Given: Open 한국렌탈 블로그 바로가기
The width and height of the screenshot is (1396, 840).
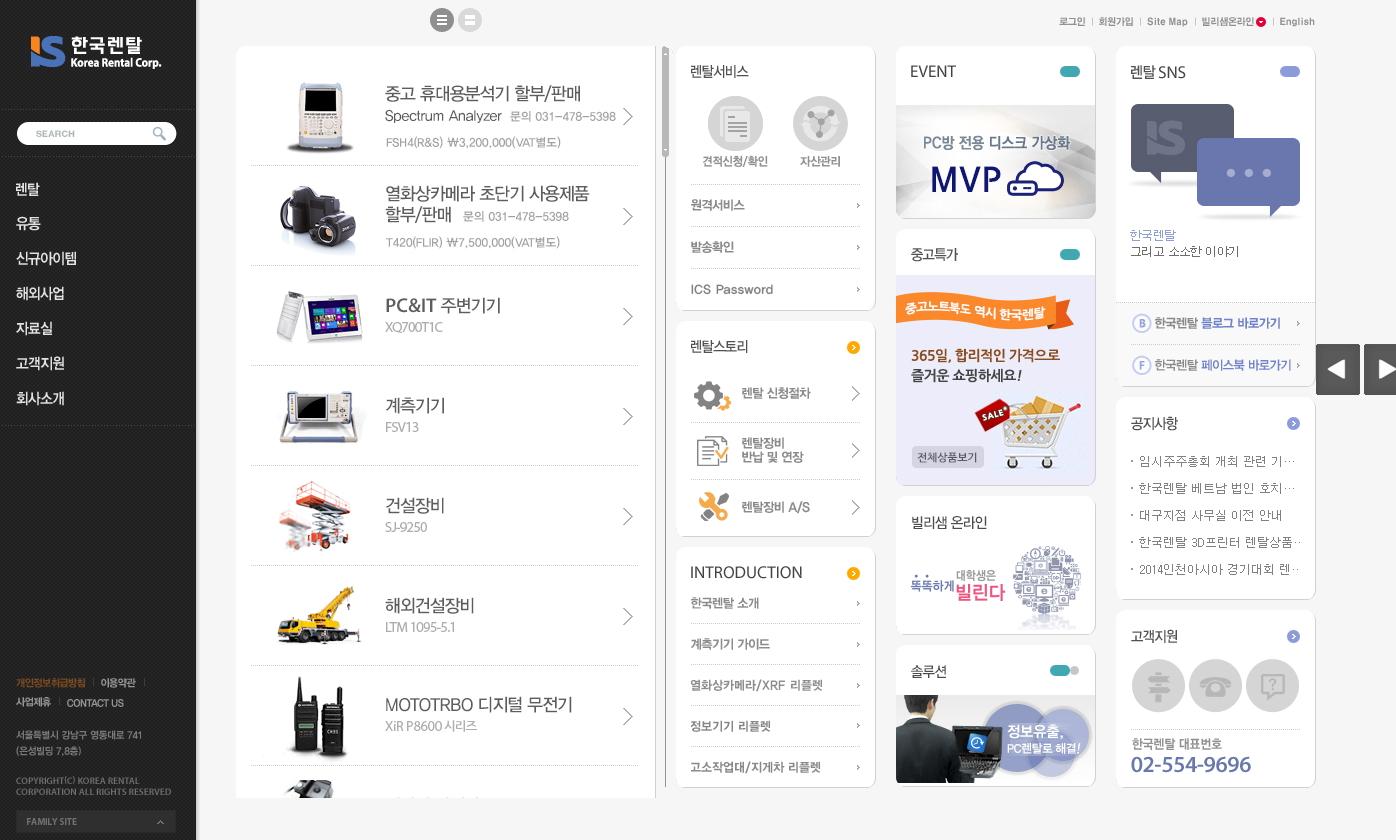Looking at the screenshot, I should [1216, 323].
